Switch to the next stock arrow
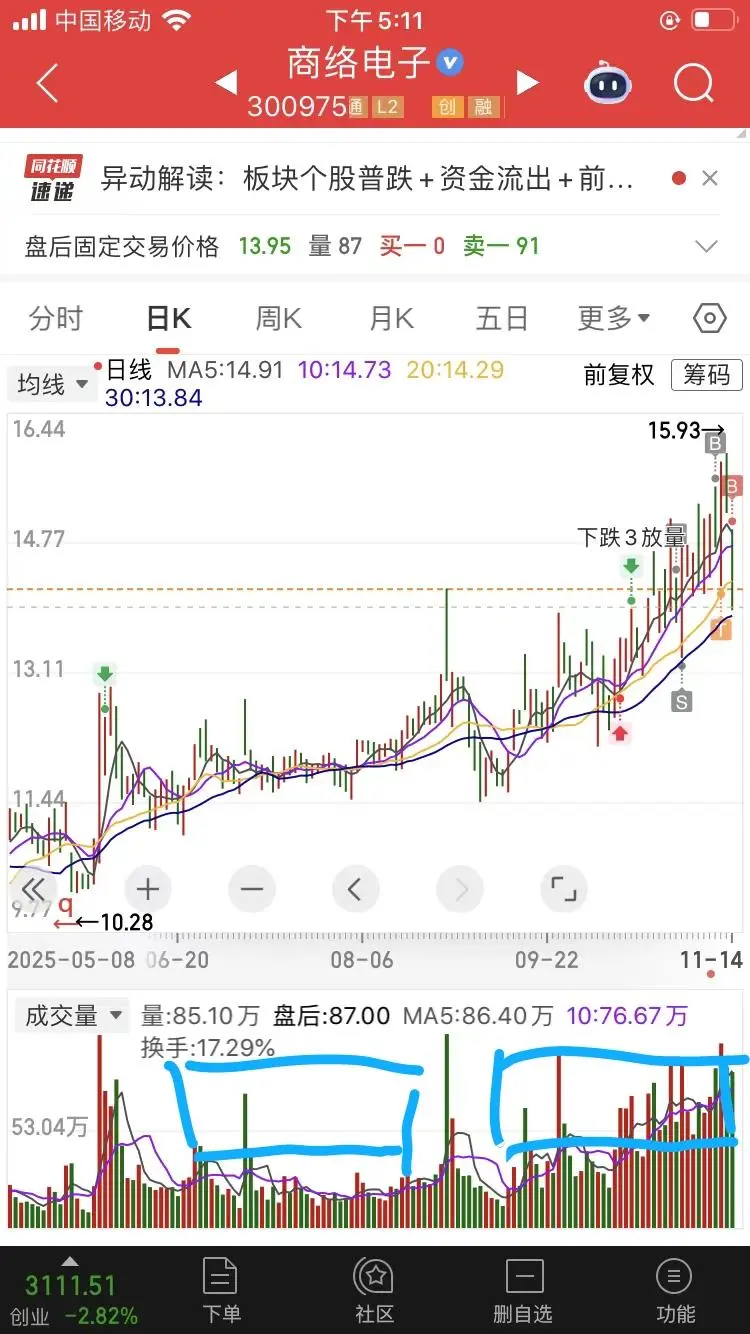The image size is (750, 1334). click(527, 82)
